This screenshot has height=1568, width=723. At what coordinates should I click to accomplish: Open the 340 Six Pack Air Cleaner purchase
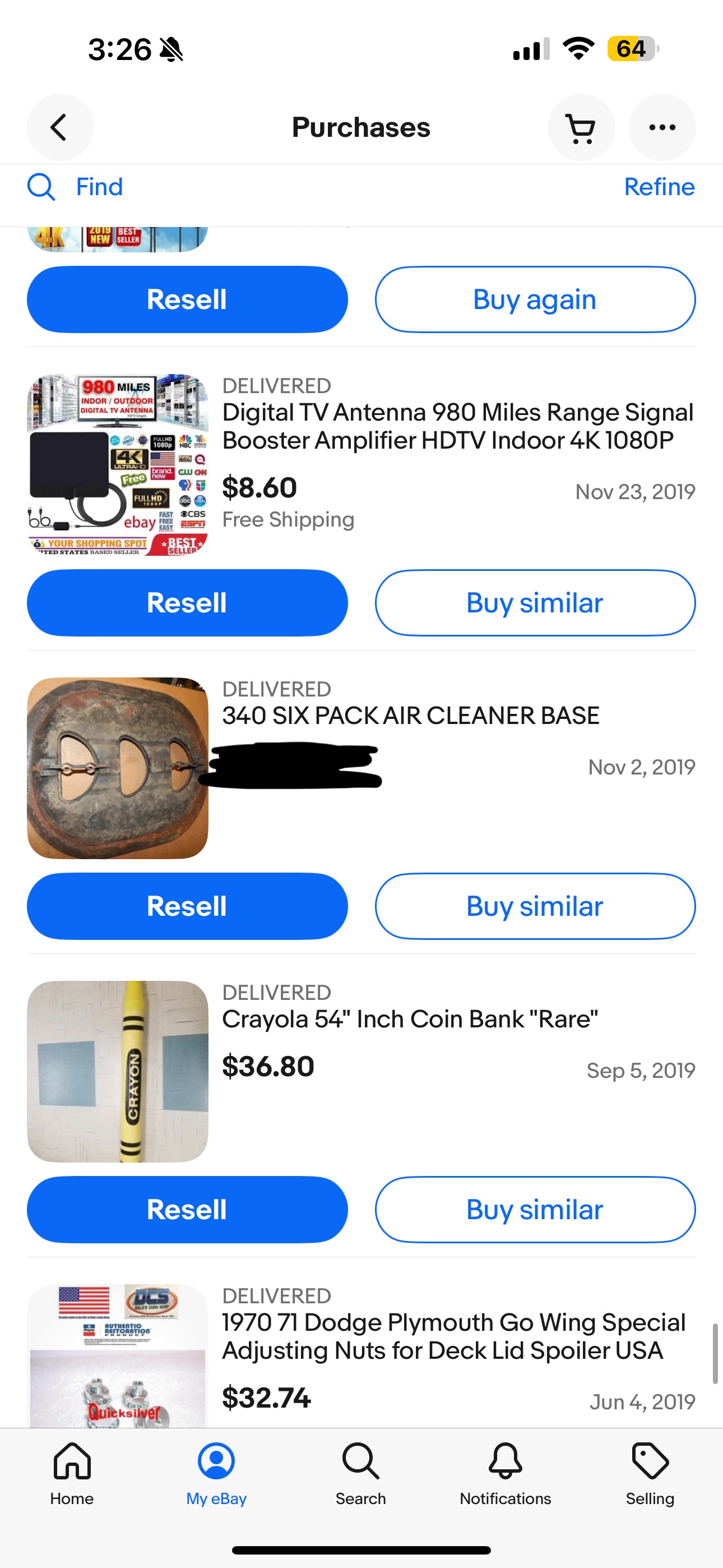tap(411, 716)
